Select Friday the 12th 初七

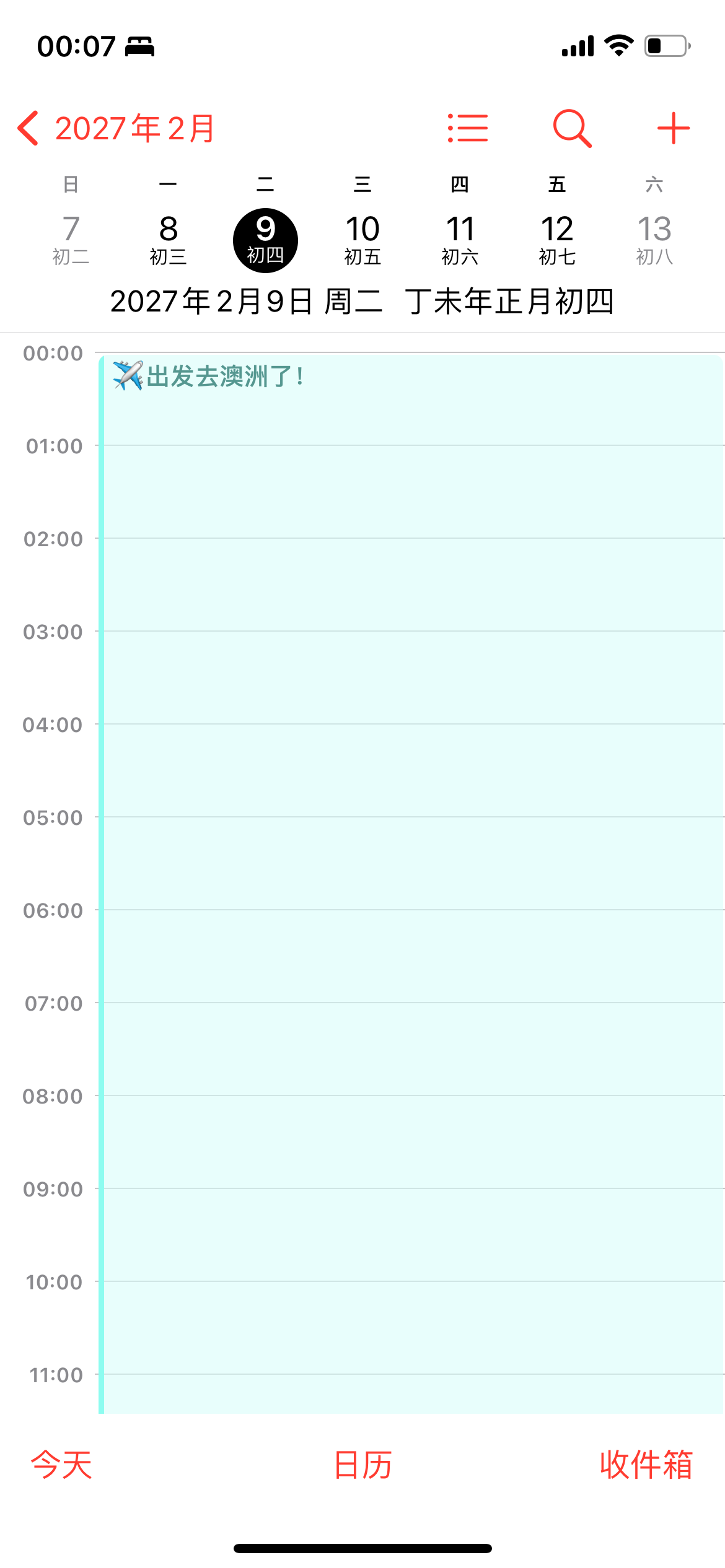(557, 240)
